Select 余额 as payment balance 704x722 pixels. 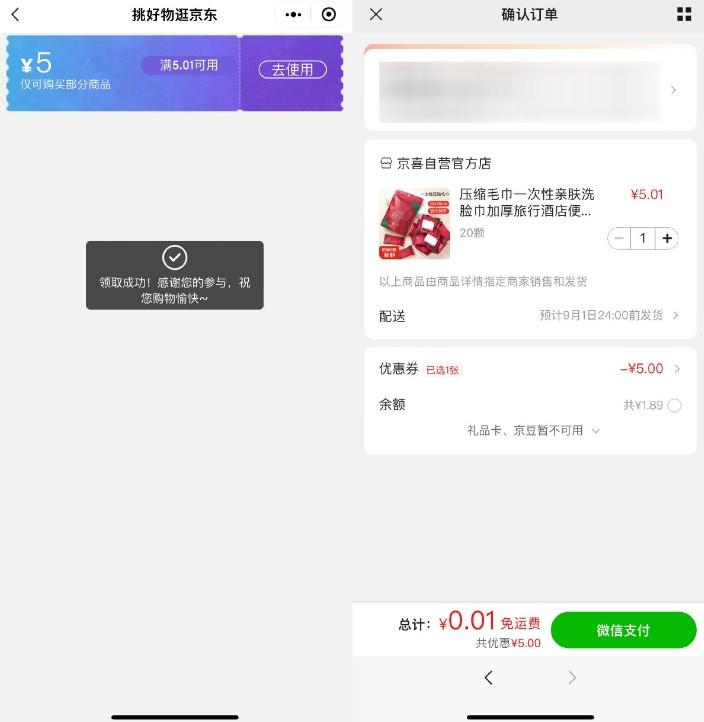pyautogui.click(x=674, y=405)
